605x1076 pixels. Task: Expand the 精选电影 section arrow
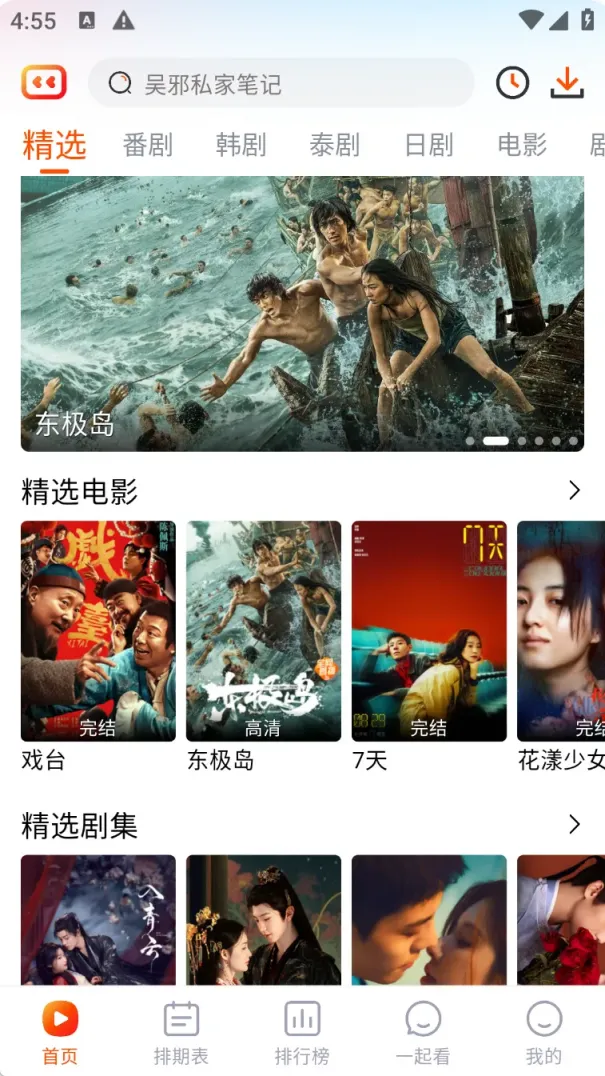click(574, 490)
